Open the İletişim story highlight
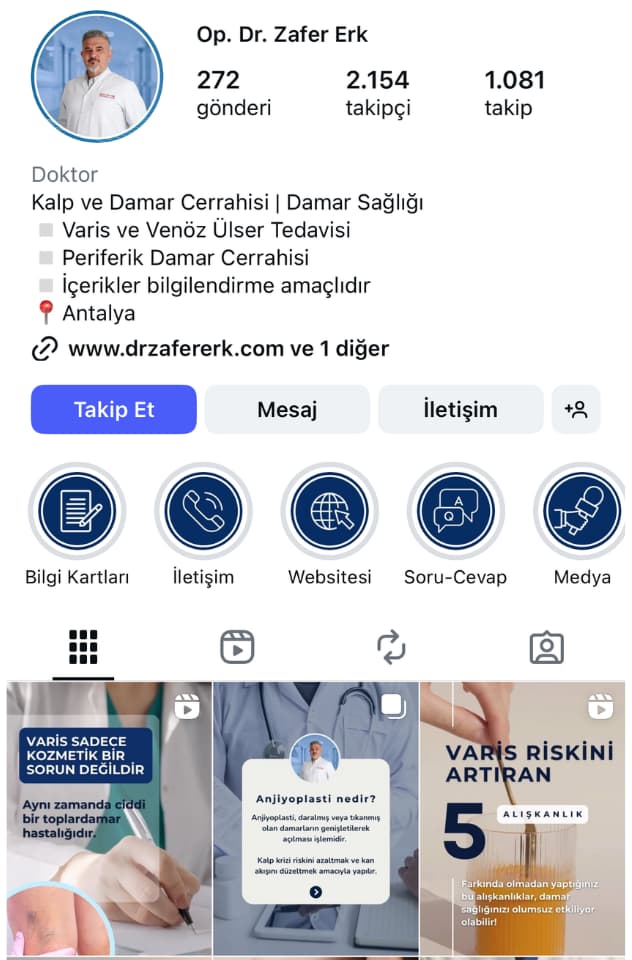 click(203, 512)
